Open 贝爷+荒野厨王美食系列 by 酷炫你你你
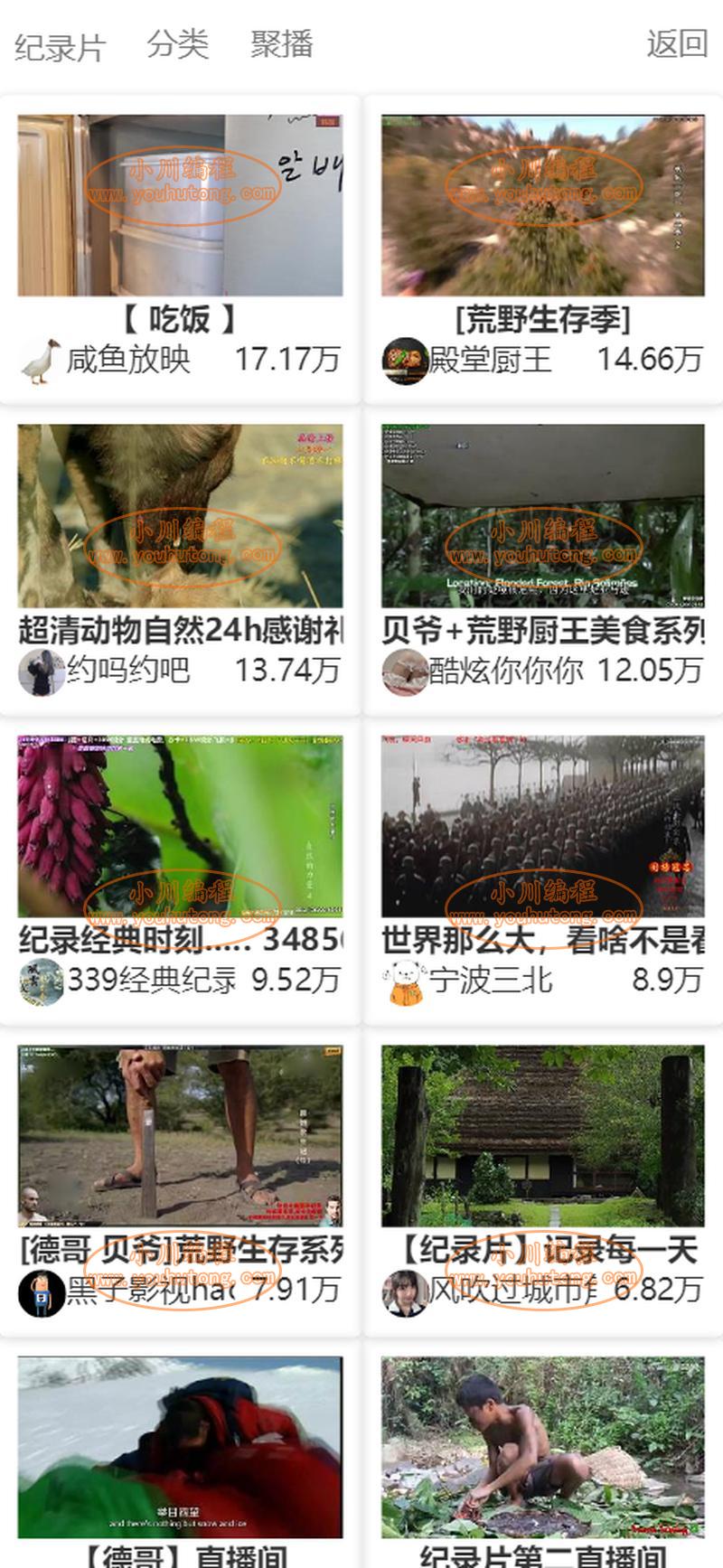723x1568 pixels. point(543,560)
